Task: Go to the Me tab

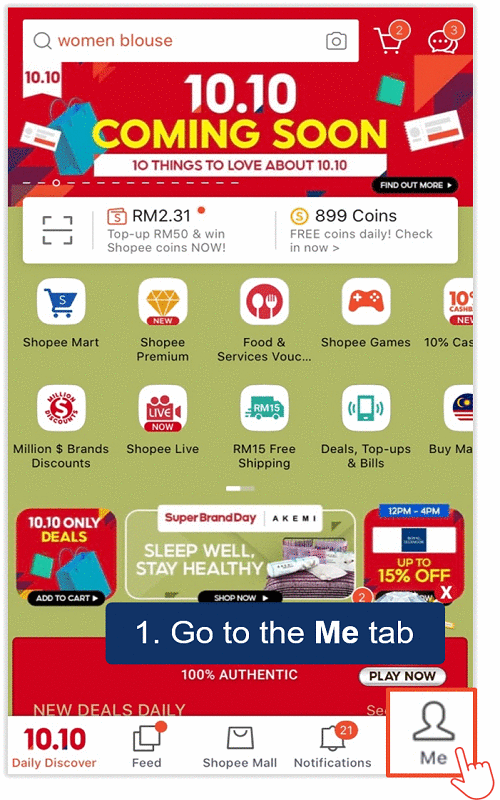Action: (x=433, y=733)
